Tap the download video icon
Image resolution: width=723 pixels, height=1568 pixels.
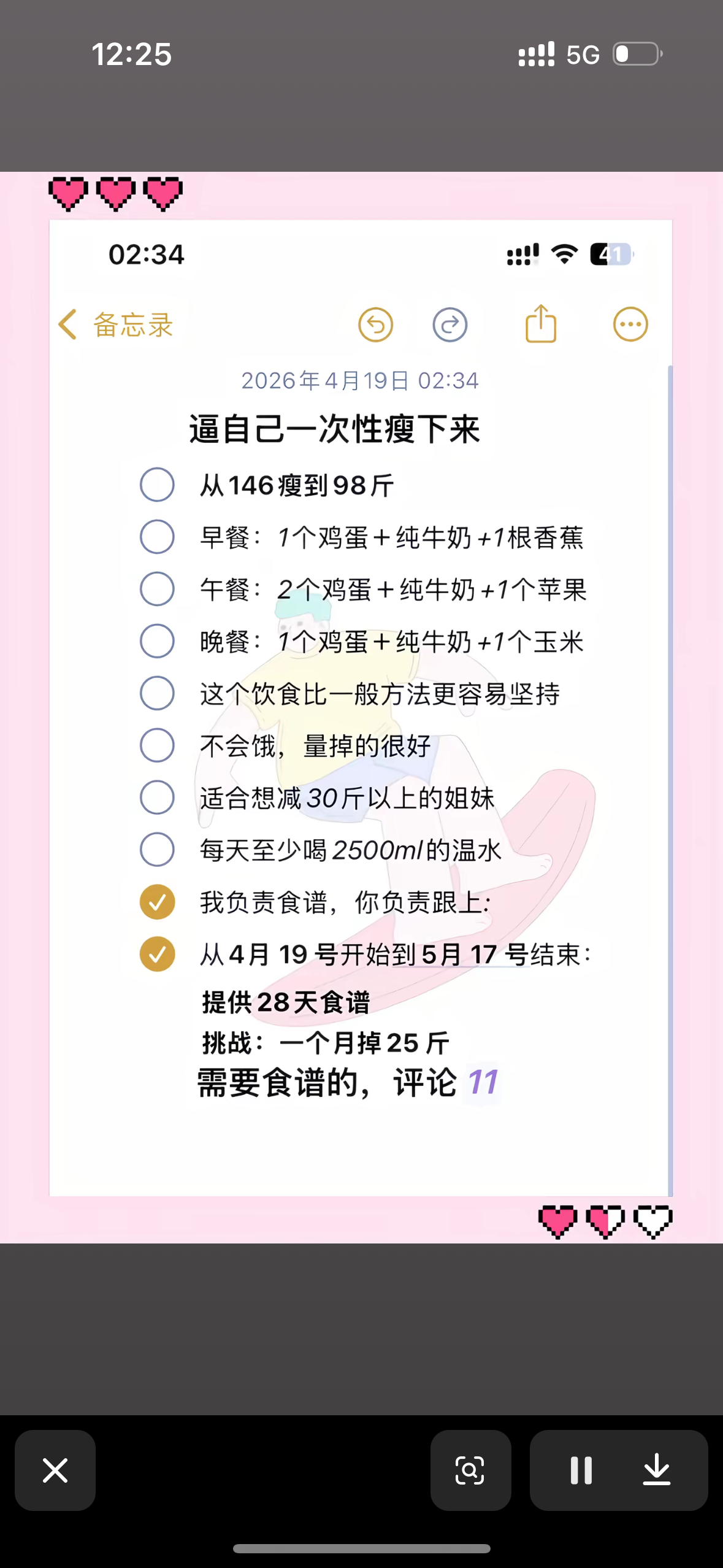click(x=657, y=1470)
